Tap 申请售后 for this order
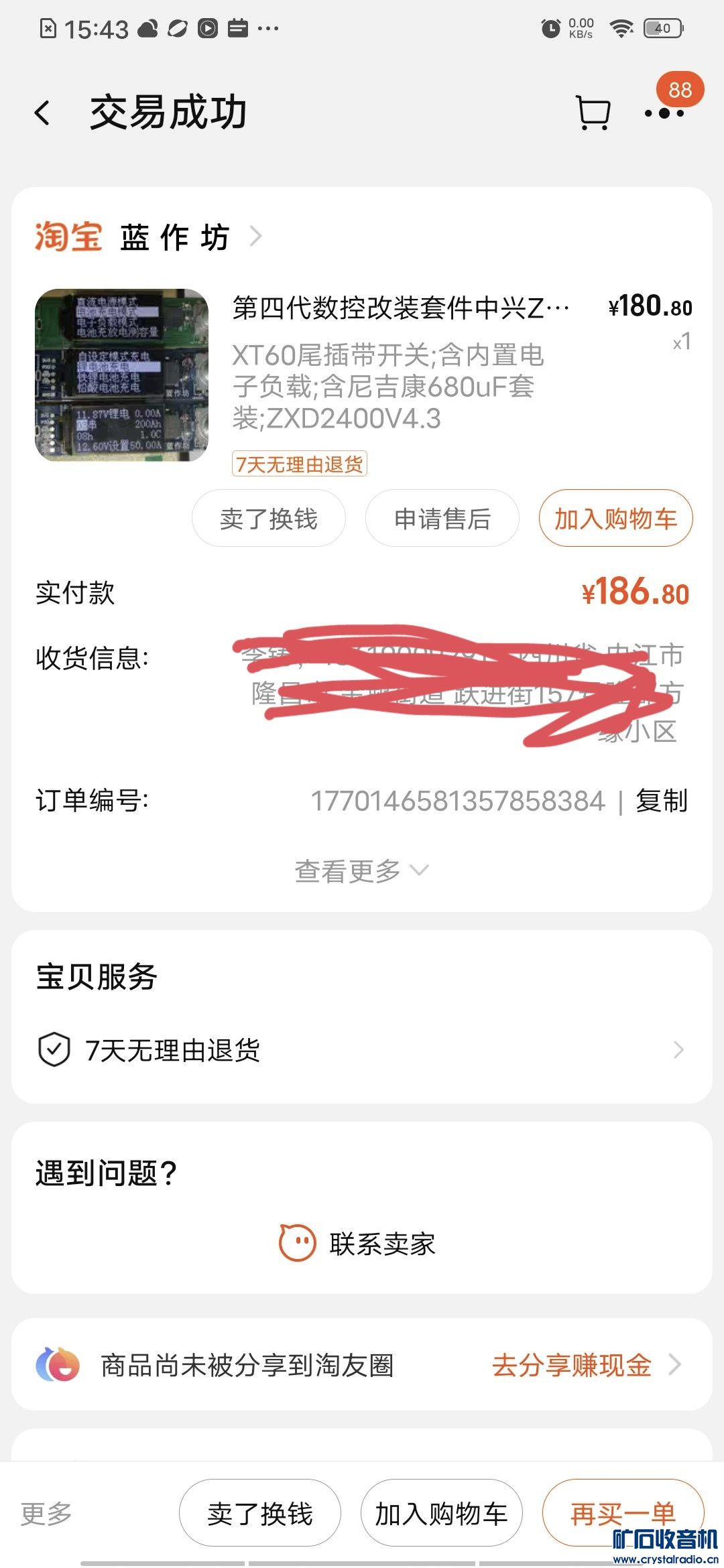 pyautogui.click(x=442, y=519)
